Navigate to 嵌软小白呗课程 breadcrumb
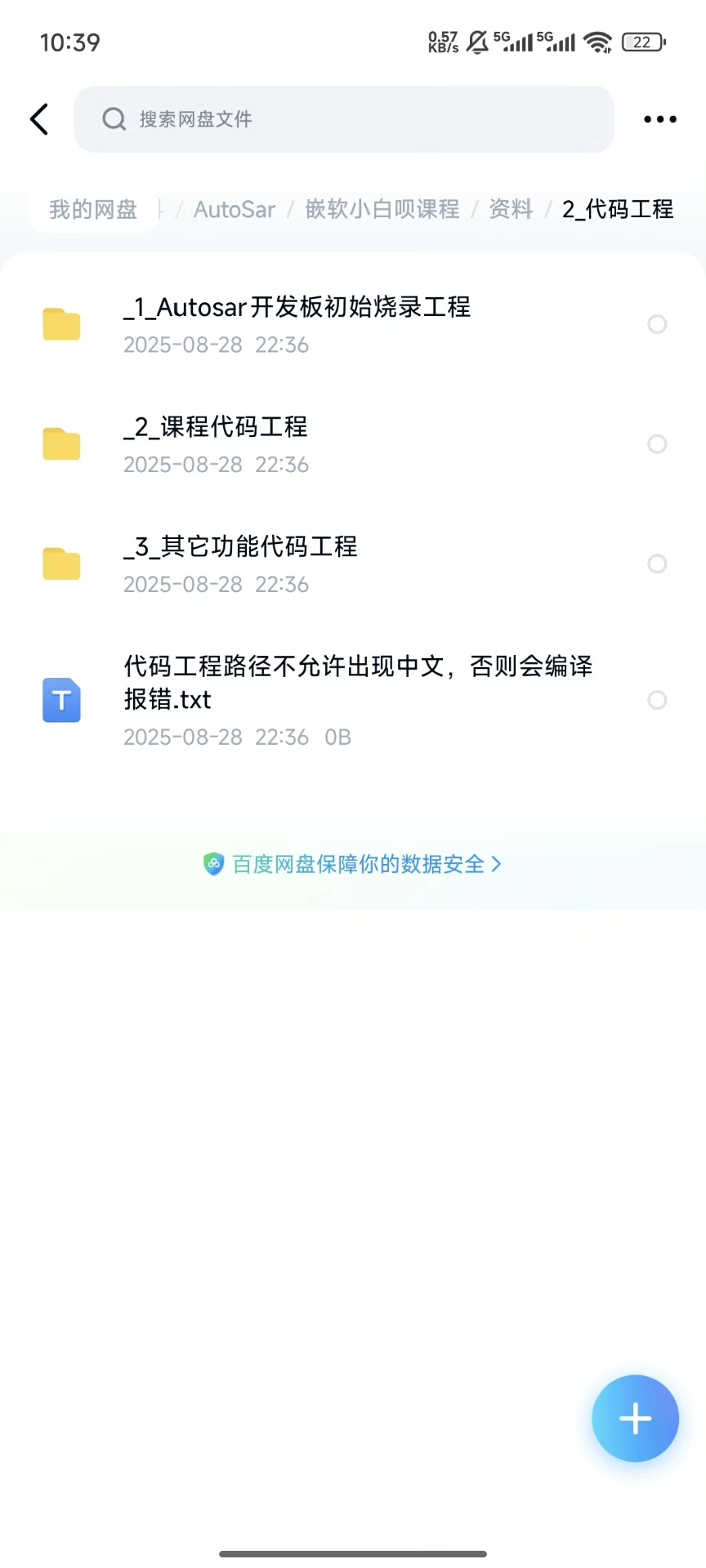This screenshot has height=1568, width=706. click(382, 210)
